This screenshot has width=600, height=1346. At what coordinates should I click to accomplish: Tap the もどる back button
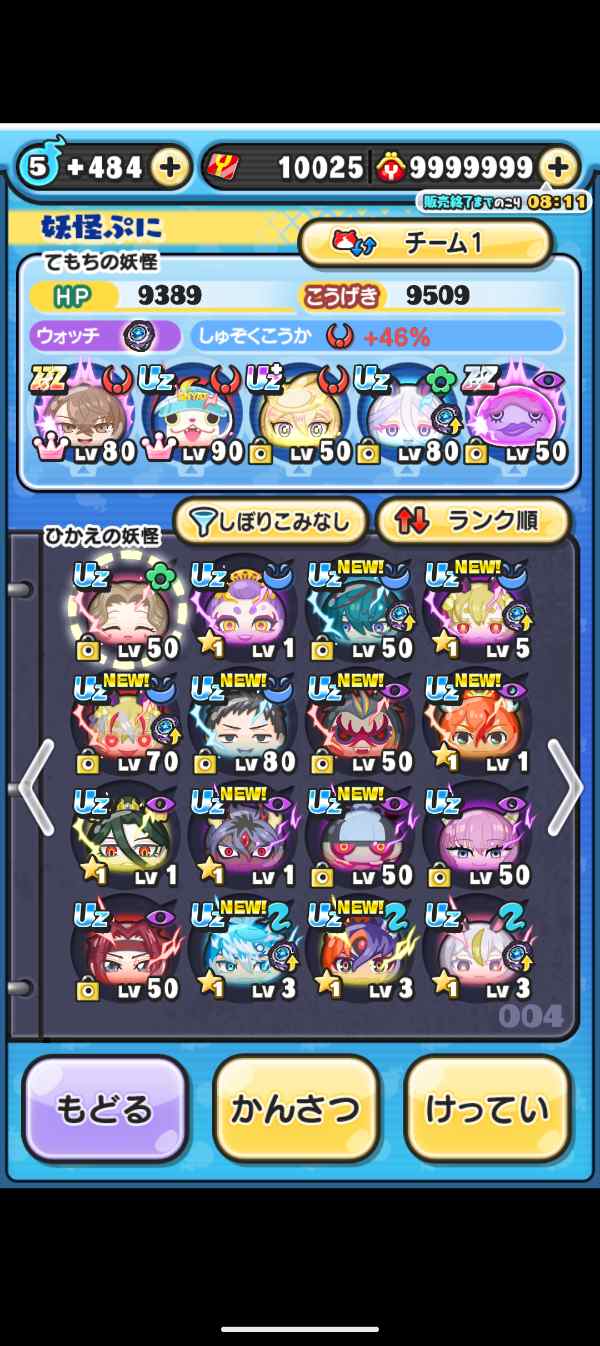tap(105, 1109)
